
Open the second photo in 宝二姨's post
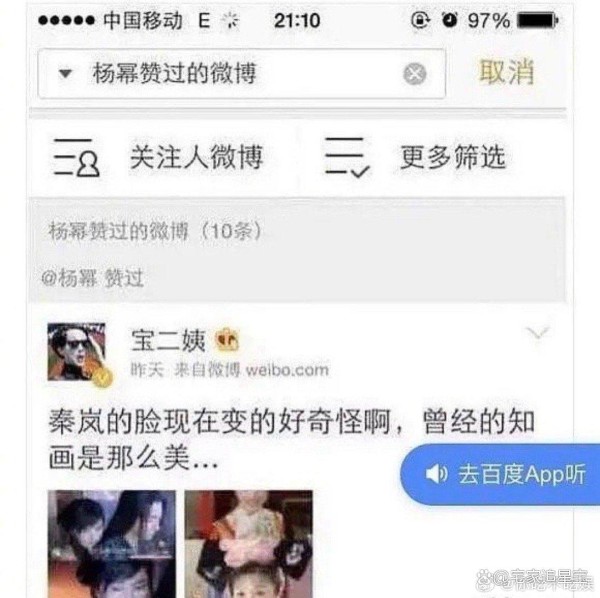[248, 542]
